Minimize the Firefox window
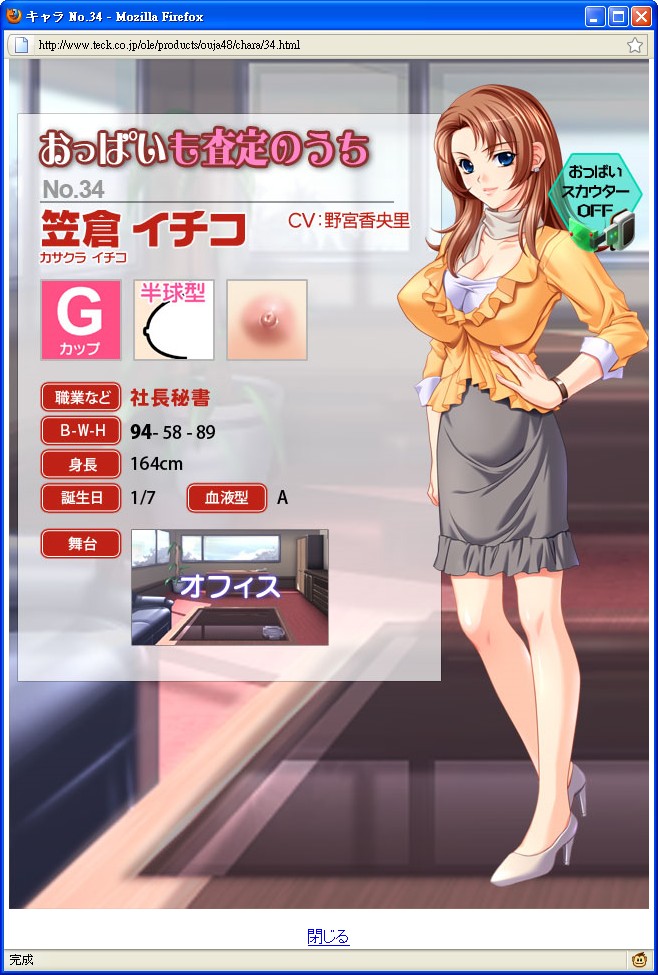This screenshot has height=975, width=658. click(x=595, y=16)
